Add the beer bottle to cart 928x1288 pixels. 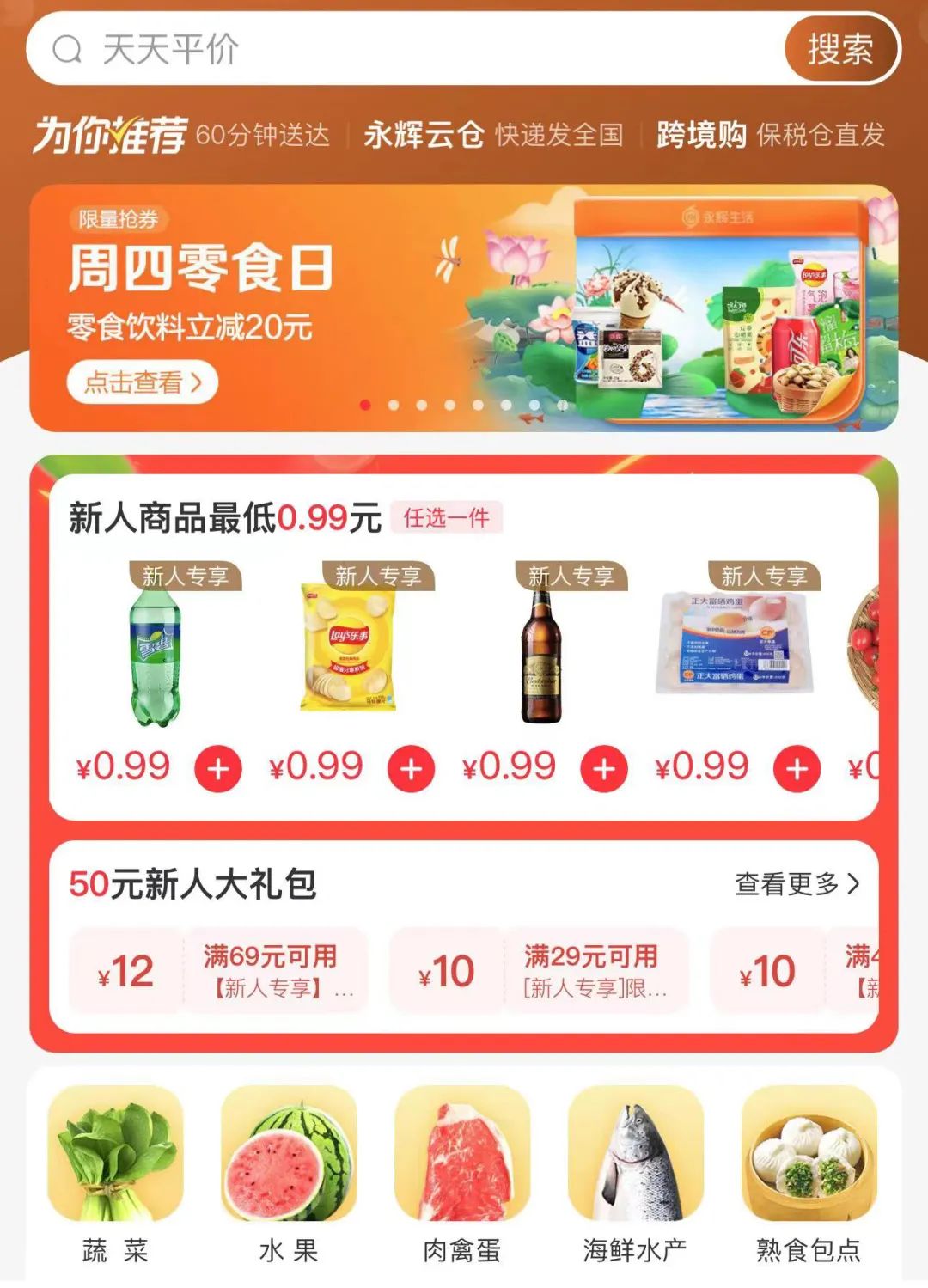click(x=604, y=769)
